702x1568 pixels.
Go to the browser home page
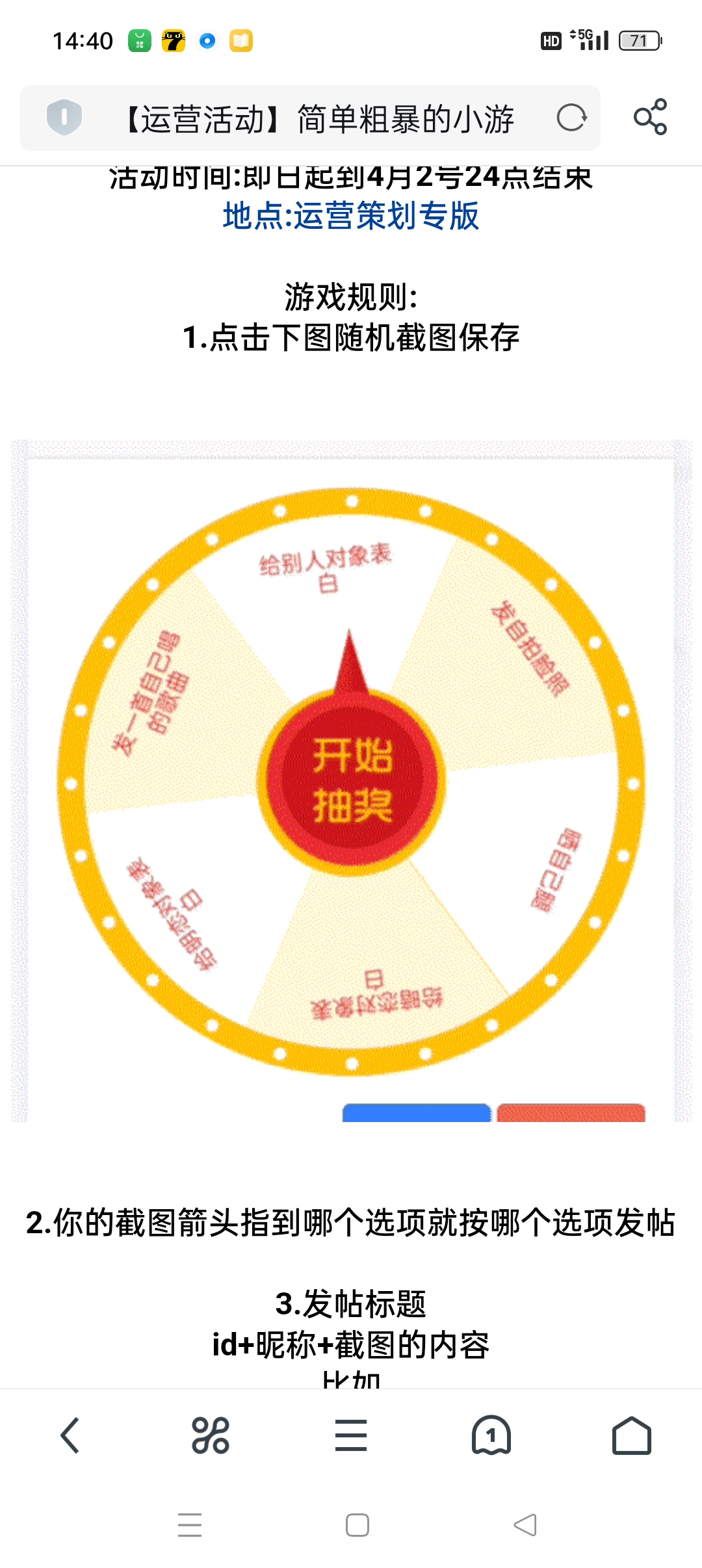(631, 1435)
